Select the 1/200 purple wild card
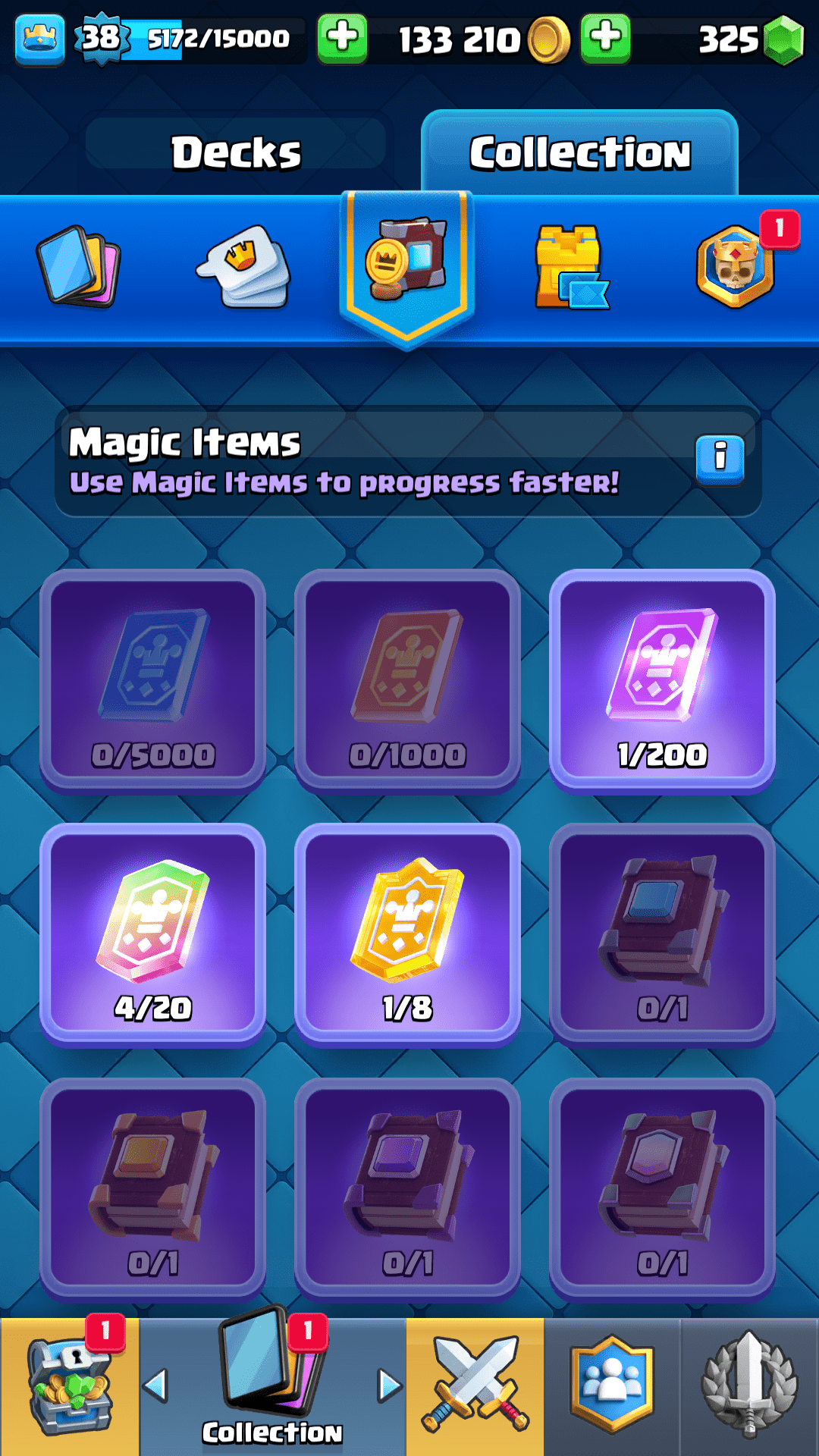 coord(661,679)
